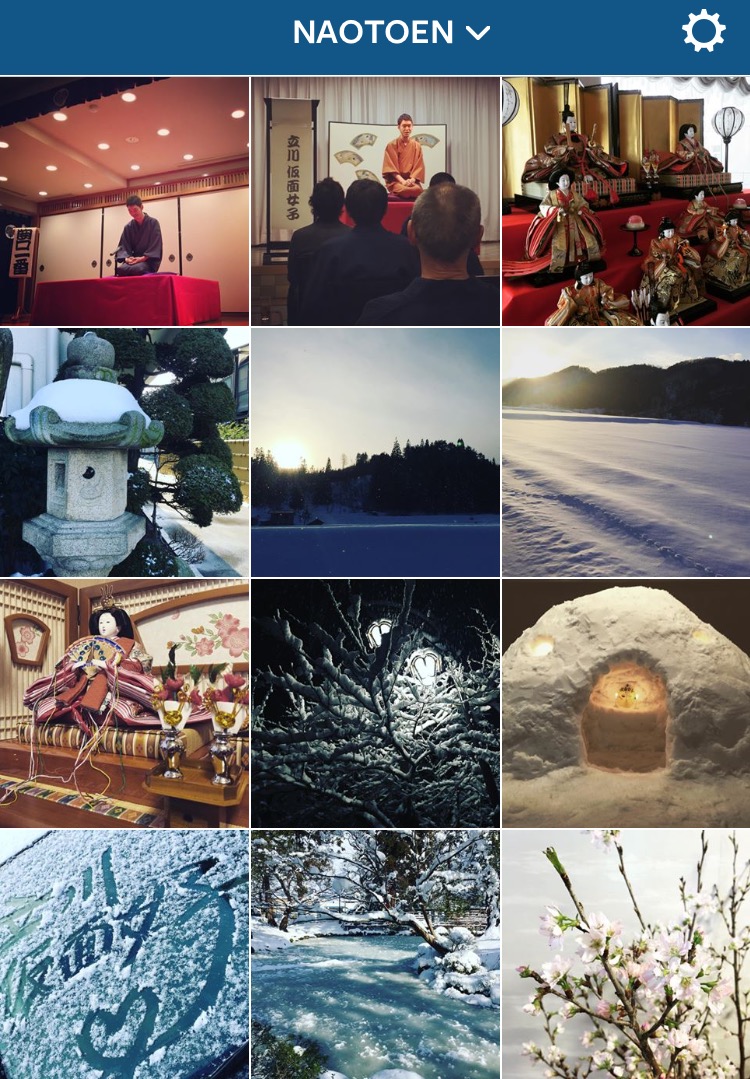Open photo of performer on red stage
The image size is (750, 1079).
pyautogui.click(x=124, y=201)
